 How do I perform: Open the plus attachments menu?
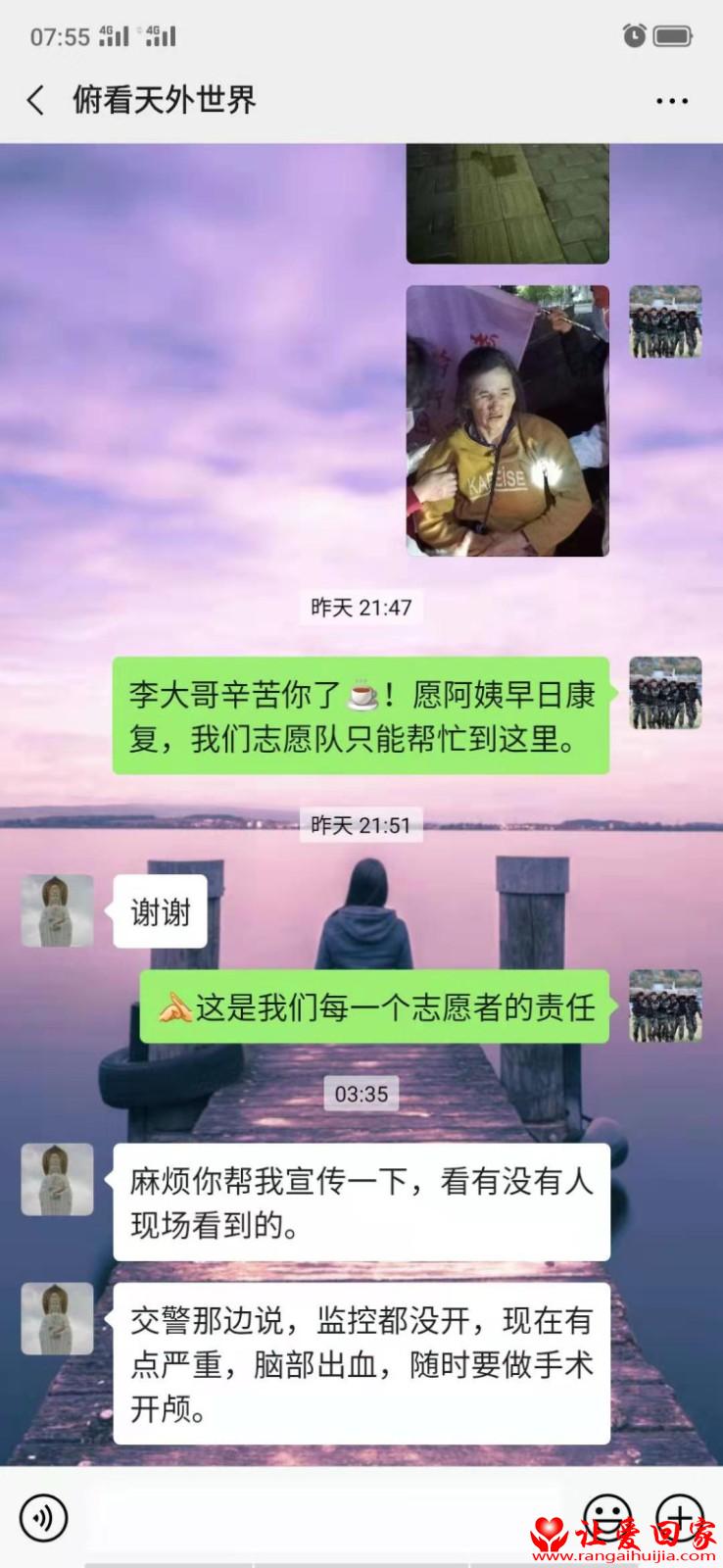(x=679, y=1516)
